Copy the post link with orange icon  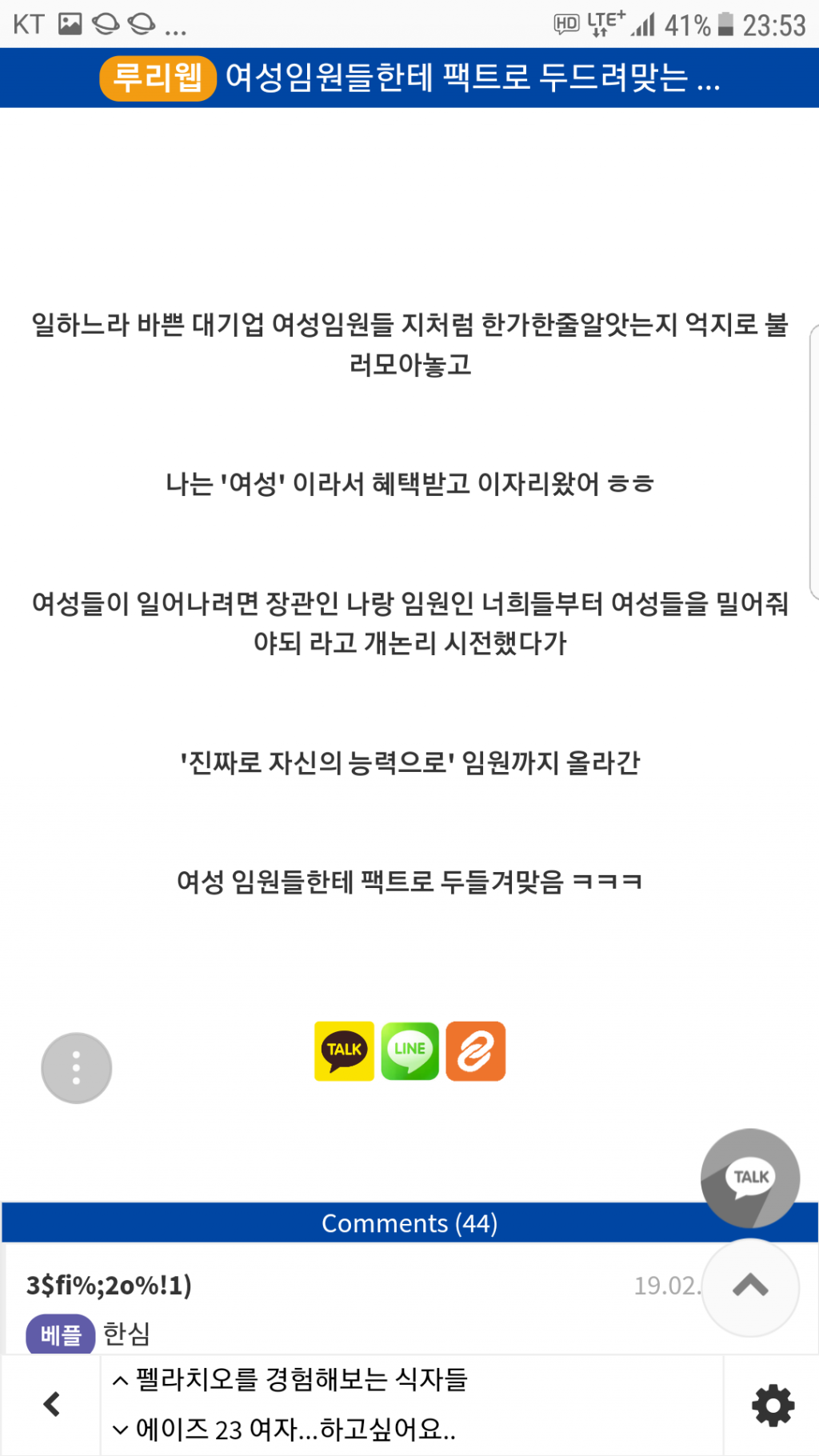tap(475, 1050)
